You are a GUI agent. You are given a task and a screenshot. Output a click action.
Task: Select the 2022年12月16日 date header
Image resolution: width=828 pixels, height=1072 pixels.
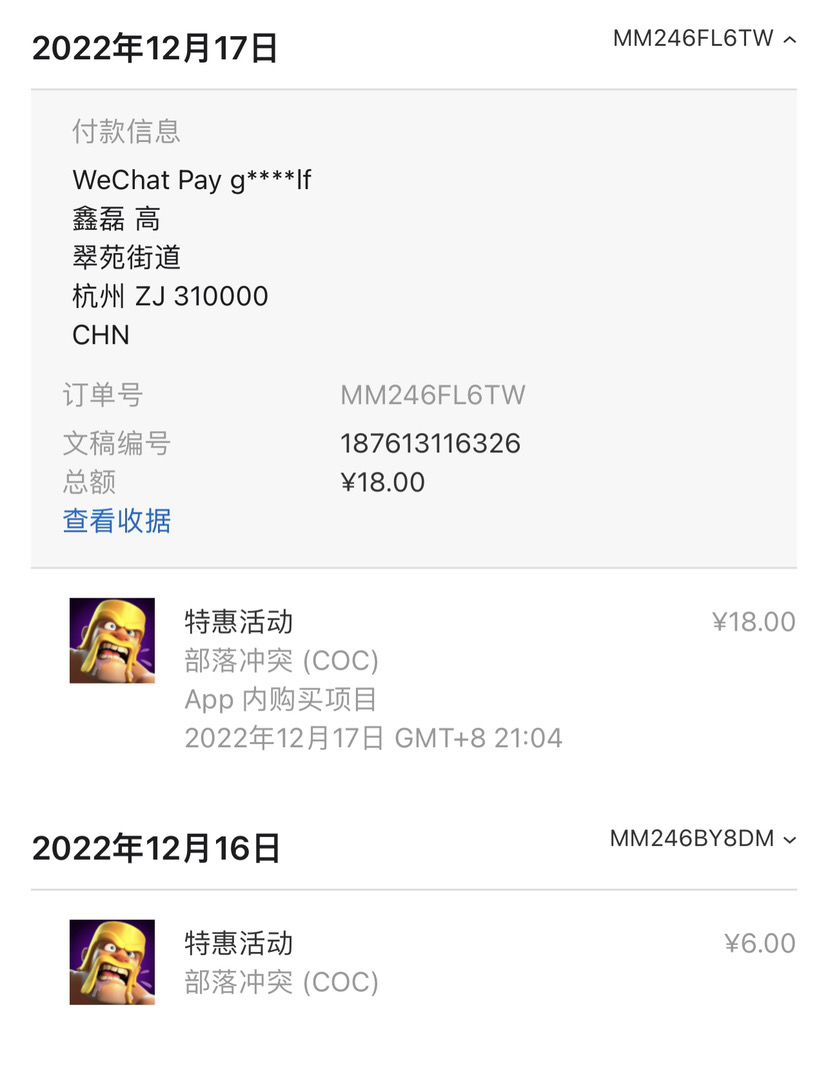(x=156, y=848)
